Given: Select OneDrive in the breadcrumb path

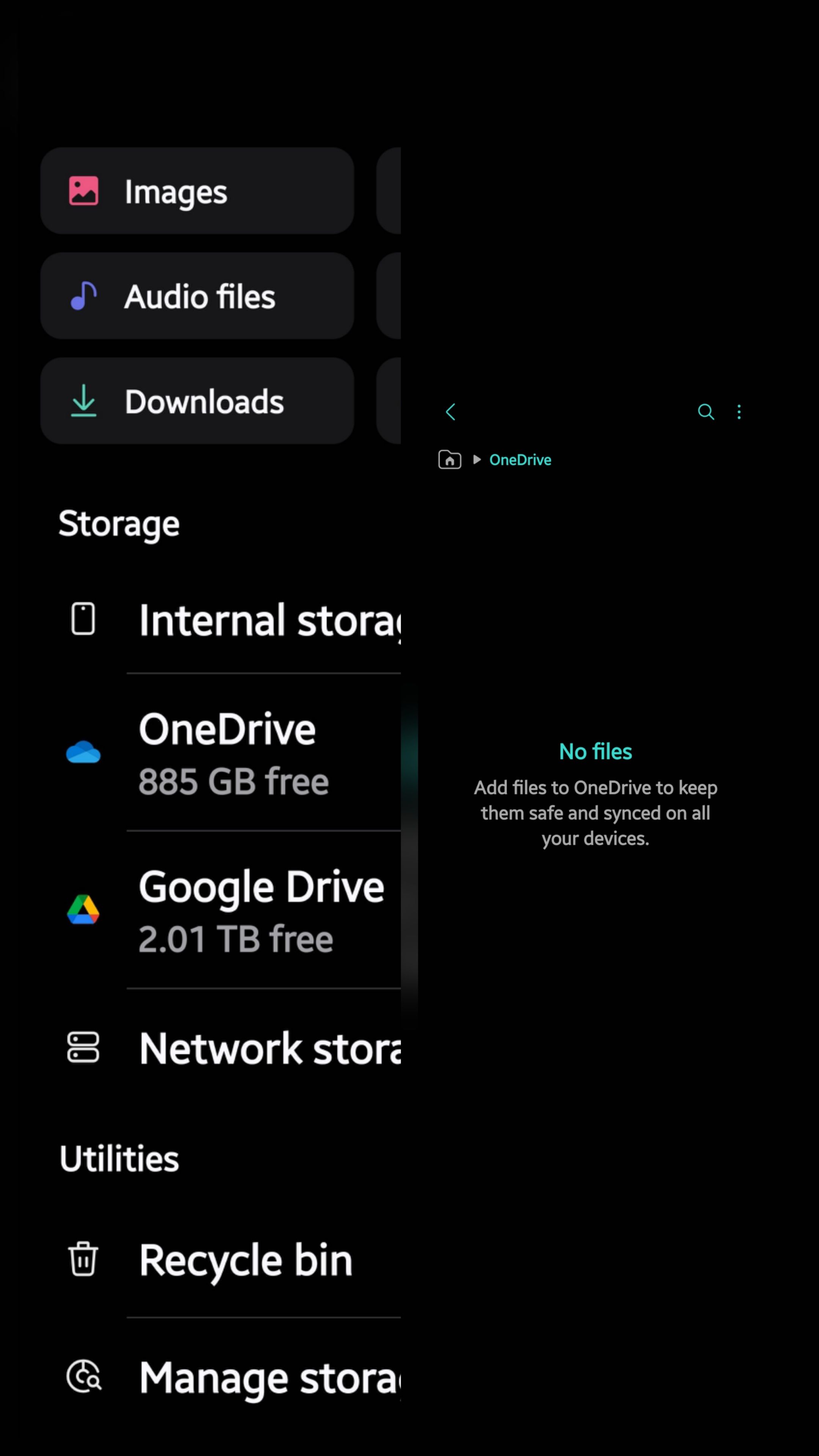Looking at the screenshot, I should pyautogui.click(x=520, y=460).
